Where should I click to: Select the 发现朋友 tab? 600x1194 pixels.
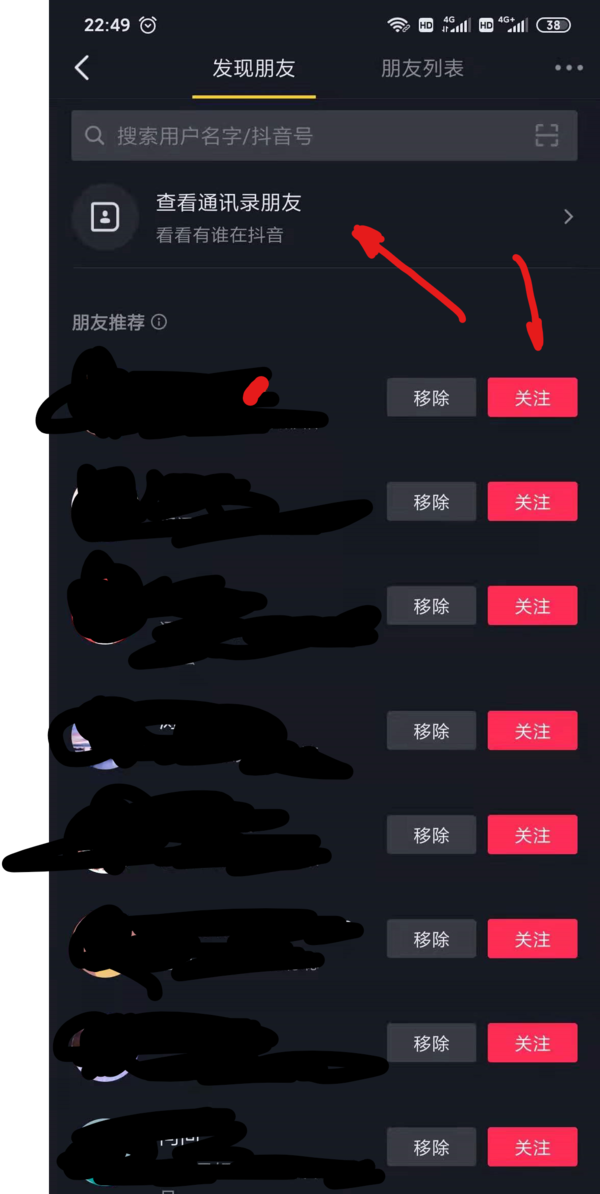(253, 68)
